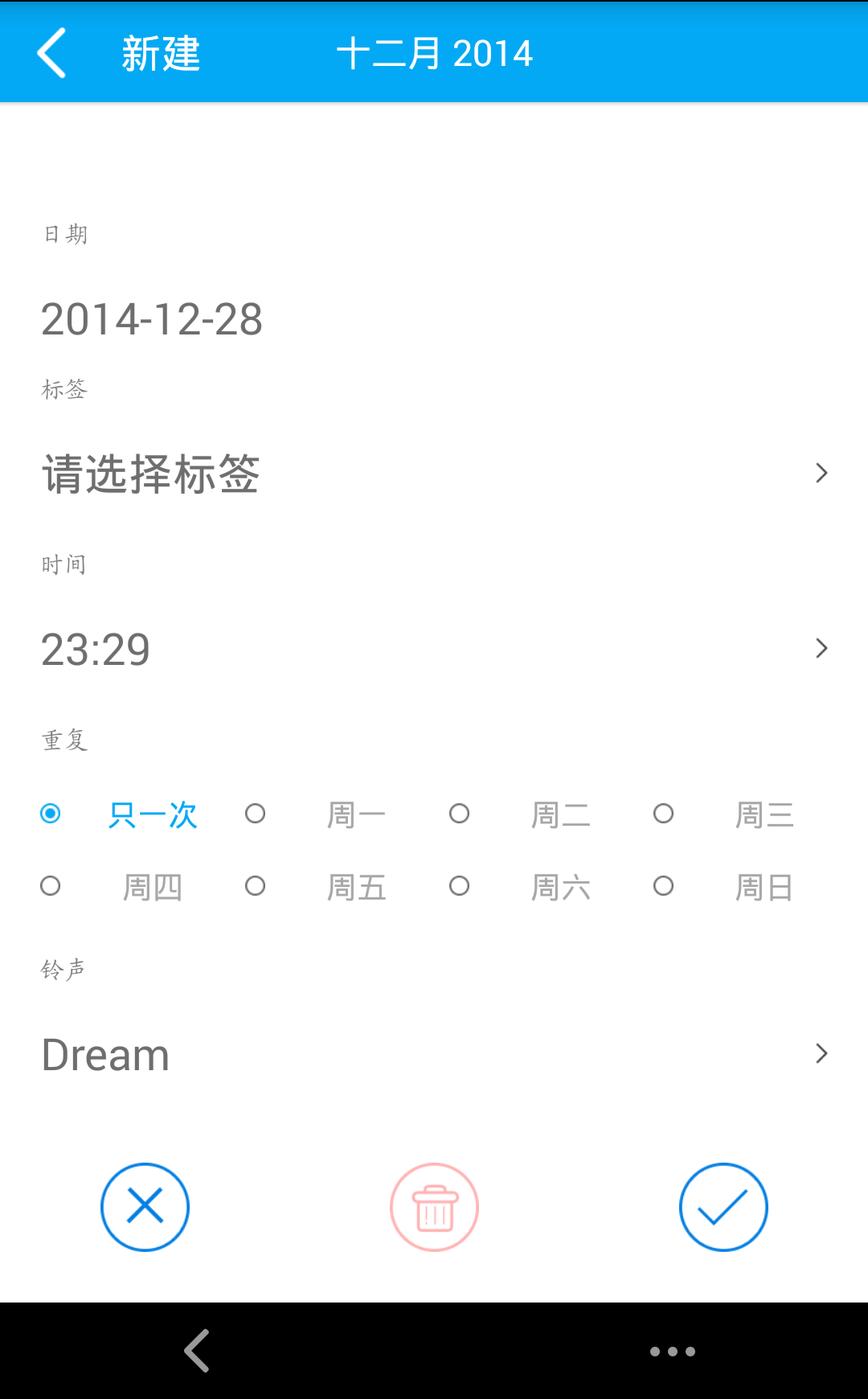Open the Dream ringtone picker
Image resolution: width=868 pixels, height=1399 pixels.
(x=434, y=1054)
